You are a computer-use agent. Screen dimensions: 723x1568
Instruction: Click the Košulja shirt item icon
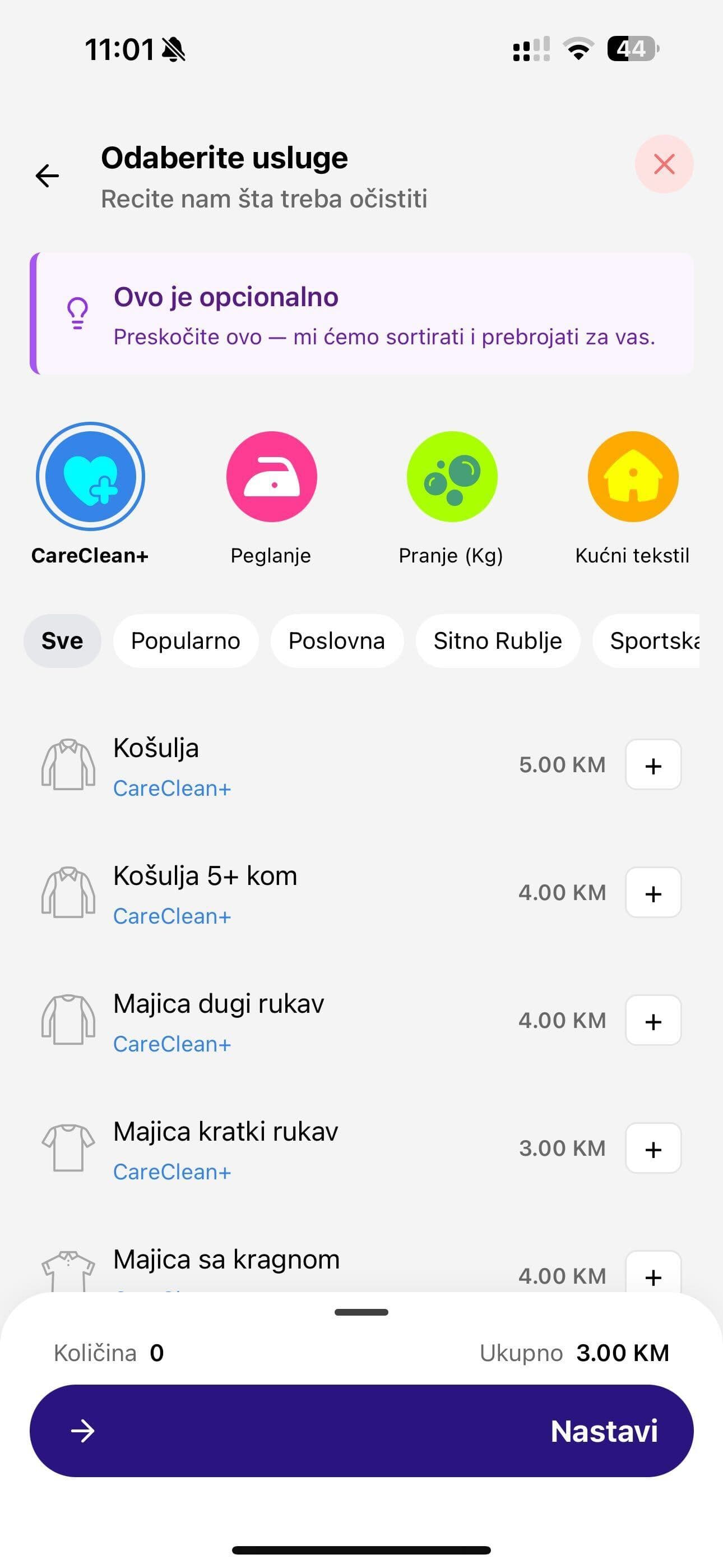(x=68, y=765)
